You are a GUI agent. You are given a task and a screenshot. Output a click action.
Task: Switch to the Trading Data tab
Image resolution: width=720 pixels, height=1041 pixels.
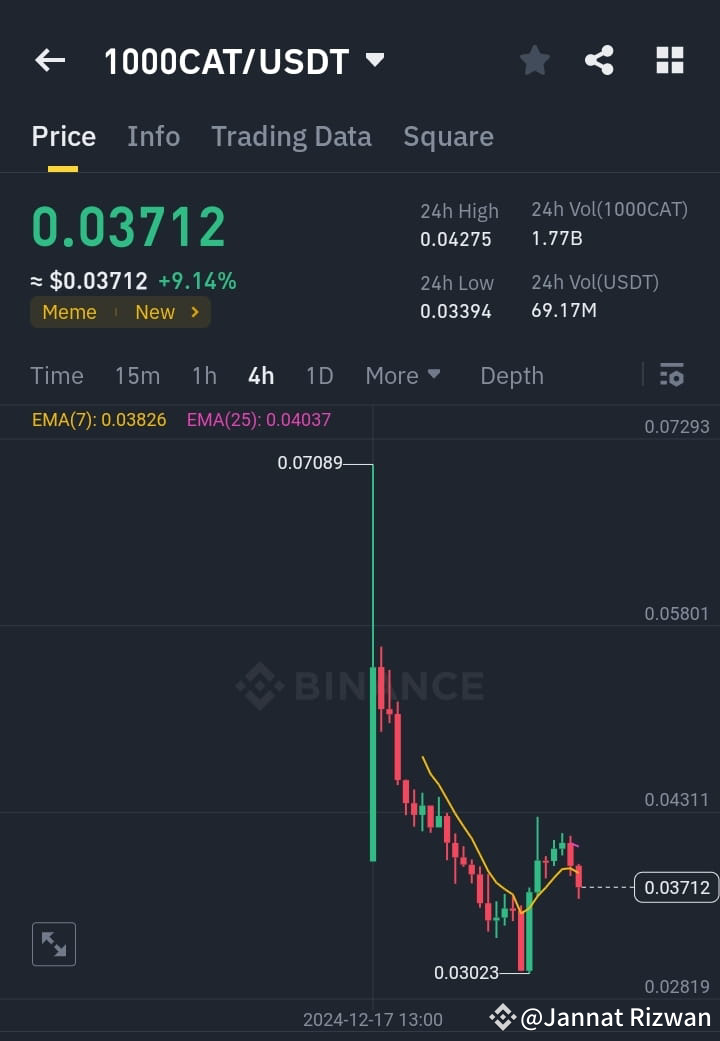[291, 137]
